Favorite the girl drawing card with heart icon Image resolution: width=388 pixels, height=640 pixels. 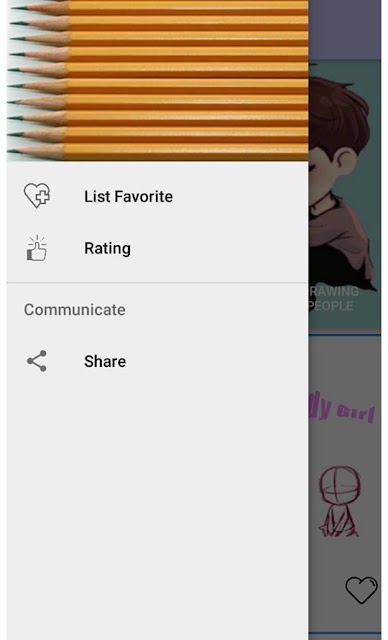[x=361, y=590]
